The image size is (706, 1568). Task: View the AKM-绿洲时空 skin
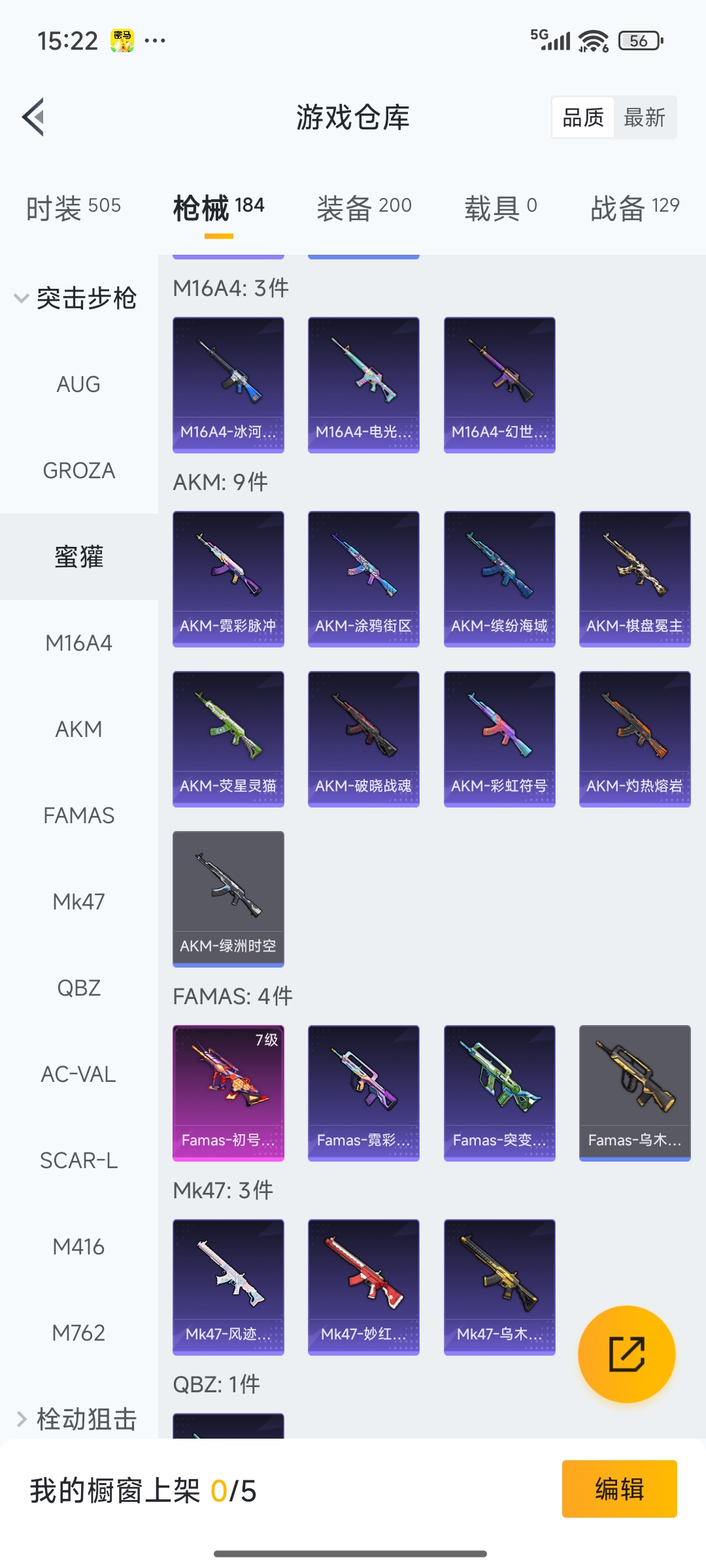[x=228, y=898]
